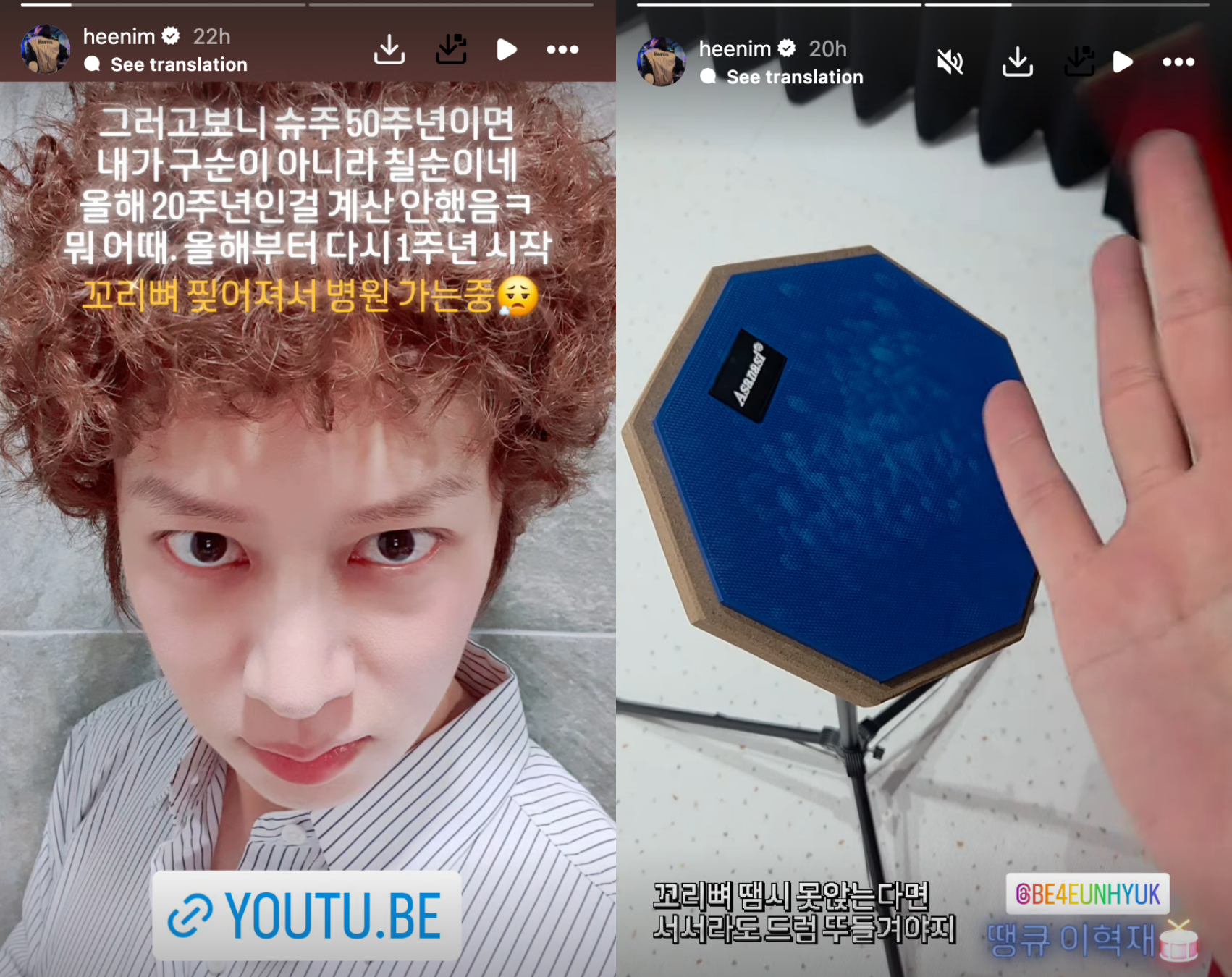This screenshot has height=977, width=1232.
Task: Open the YOUTU.BE link sticker
Action: pyautogui.click(x=306, y=915)
